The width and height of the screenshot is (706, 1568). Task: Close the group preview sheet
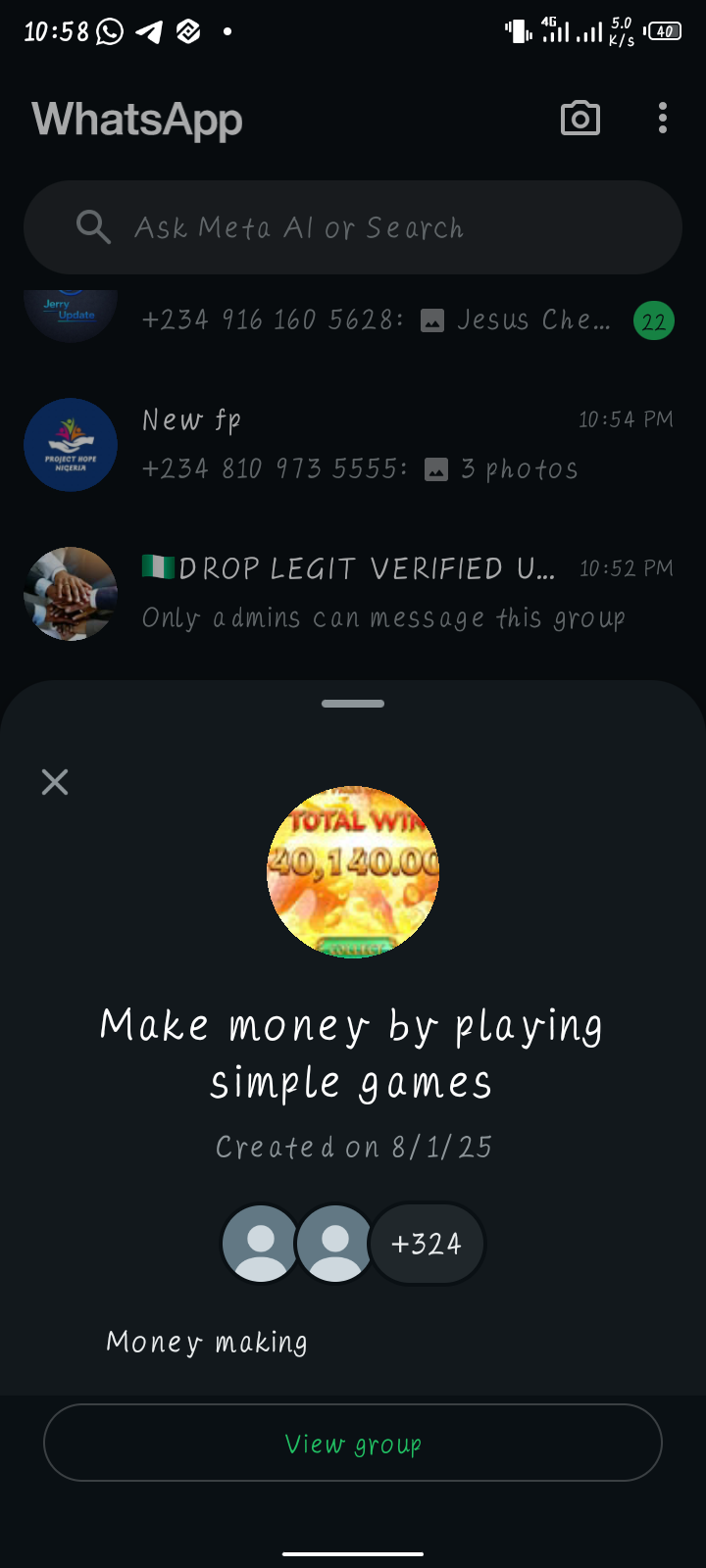click(55, 782)
